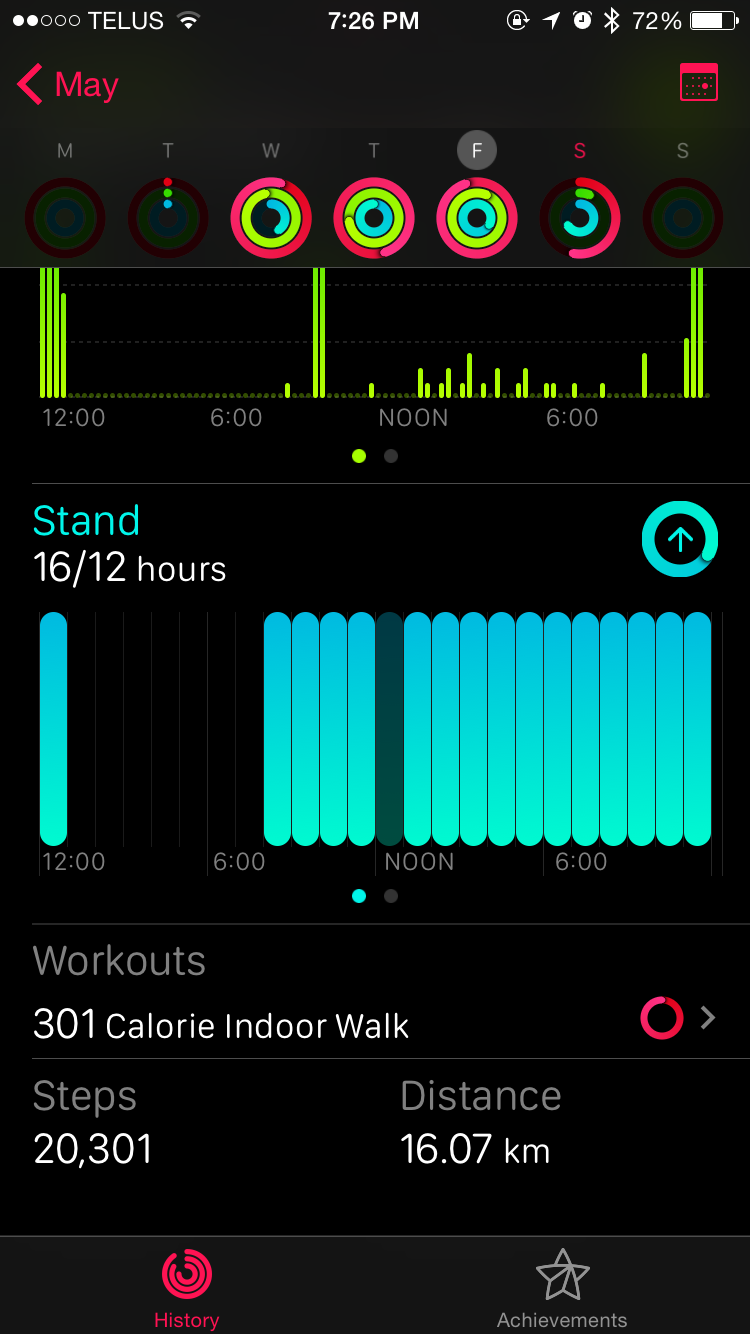Select Saturday's activity rings
750x1334 pixels.
[x=580, y=218]
